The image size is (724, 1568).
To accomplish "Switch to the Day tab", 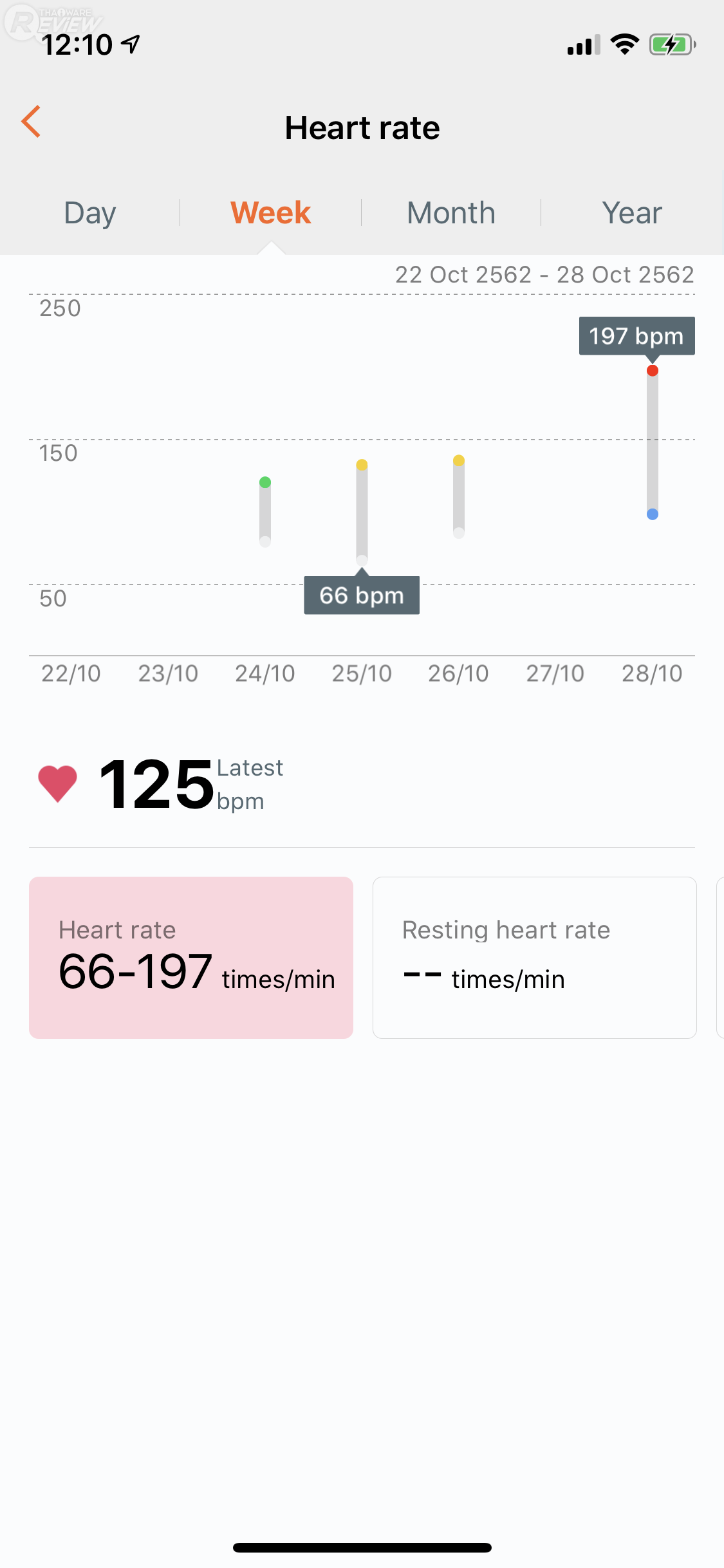I will pos(90,213).
